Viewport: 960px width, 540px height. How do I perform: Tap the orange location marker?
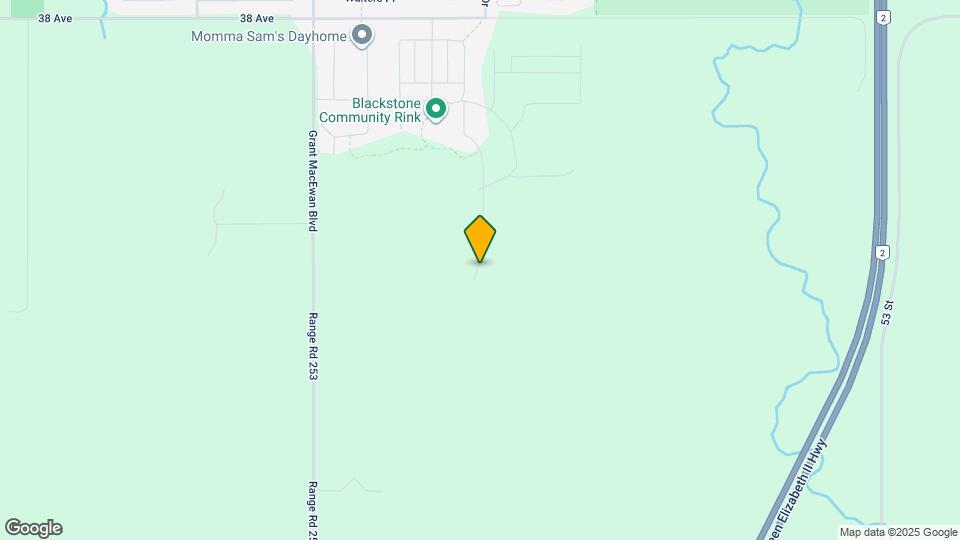[x=480, y=239]
